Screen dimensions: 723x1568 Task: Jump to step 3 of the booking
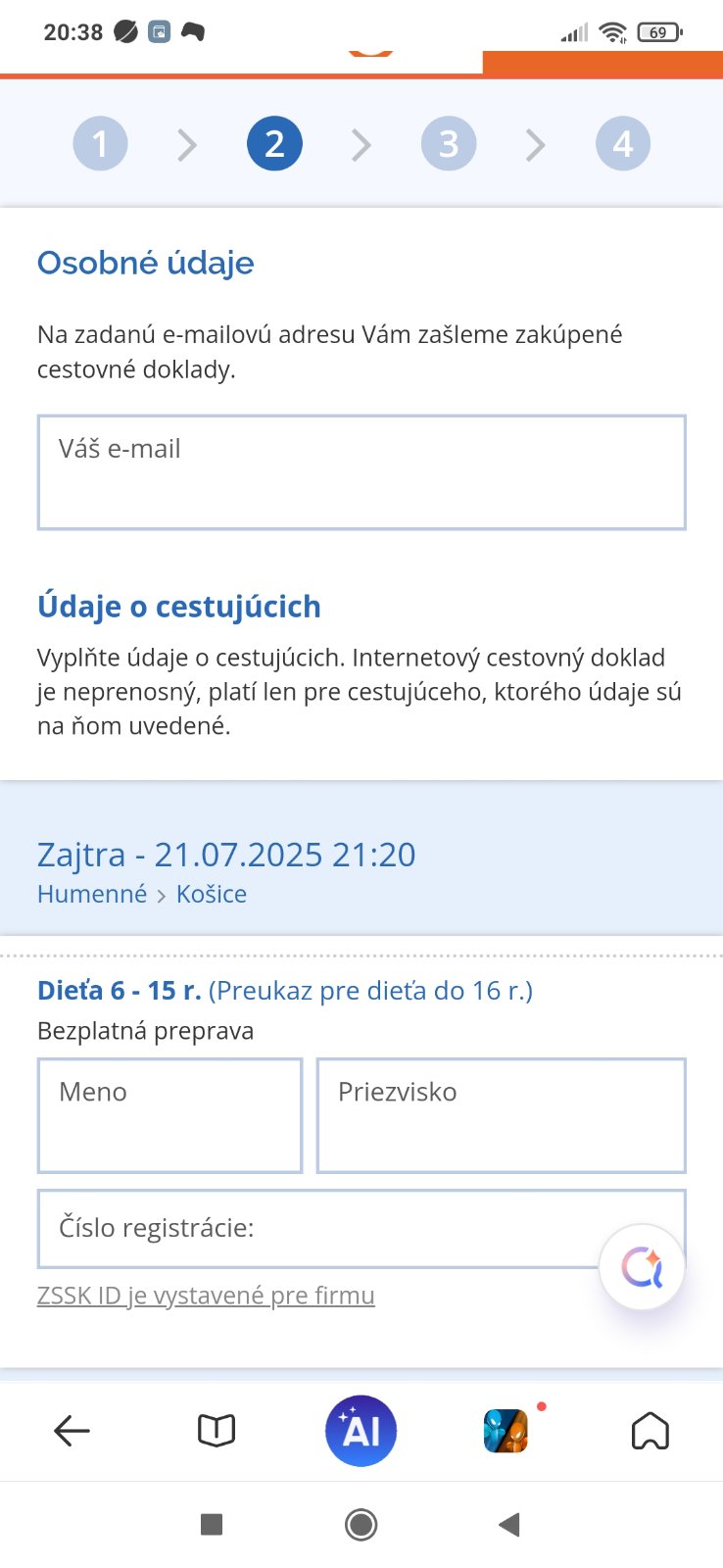pyautogui.click(x=449, y=144)
